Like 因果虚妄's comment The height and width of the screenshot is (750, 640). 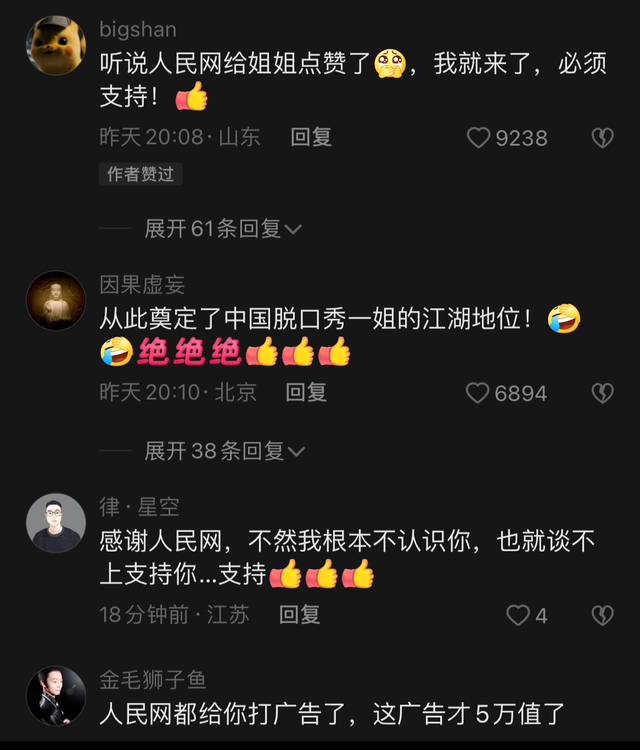(x=479, y=393)
